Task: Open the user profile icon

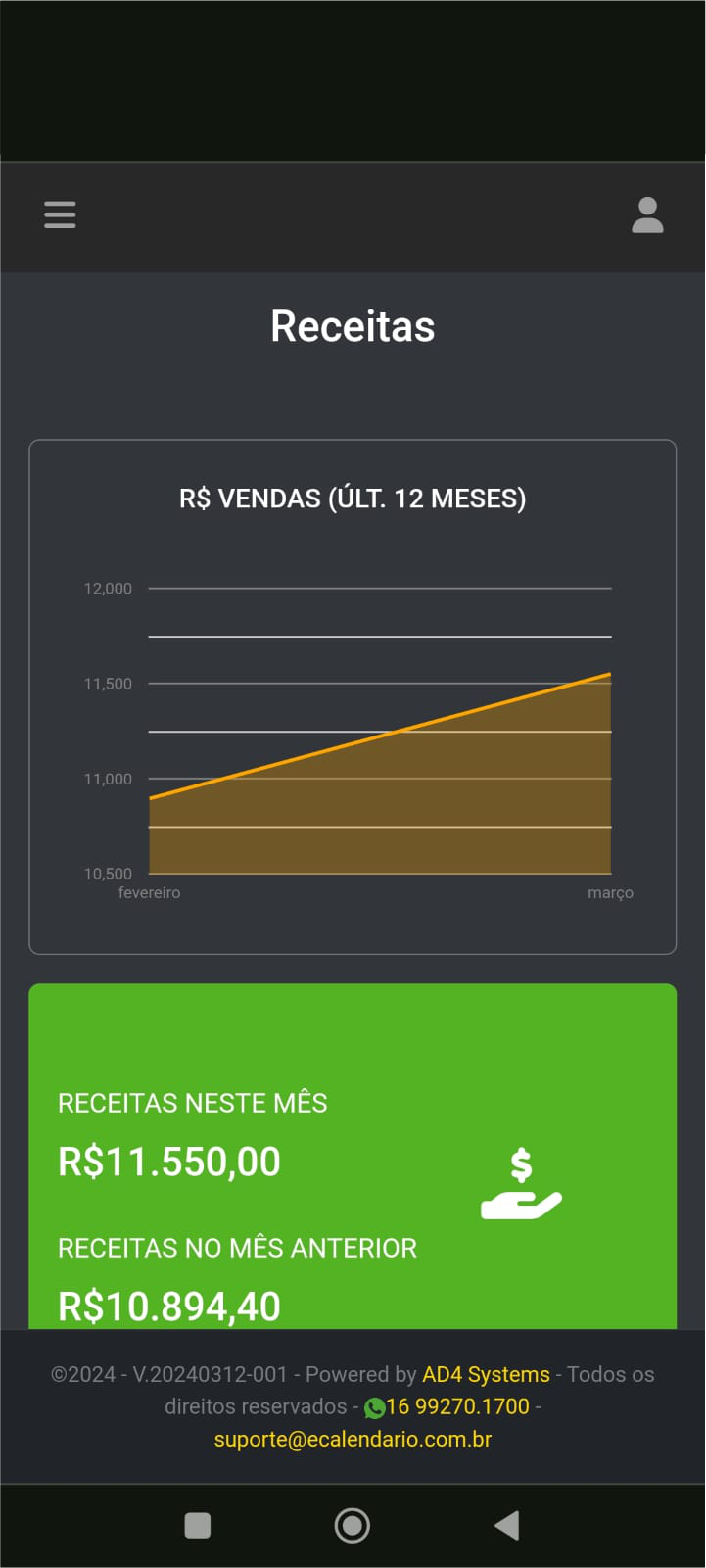Action: tap(647, 215)
